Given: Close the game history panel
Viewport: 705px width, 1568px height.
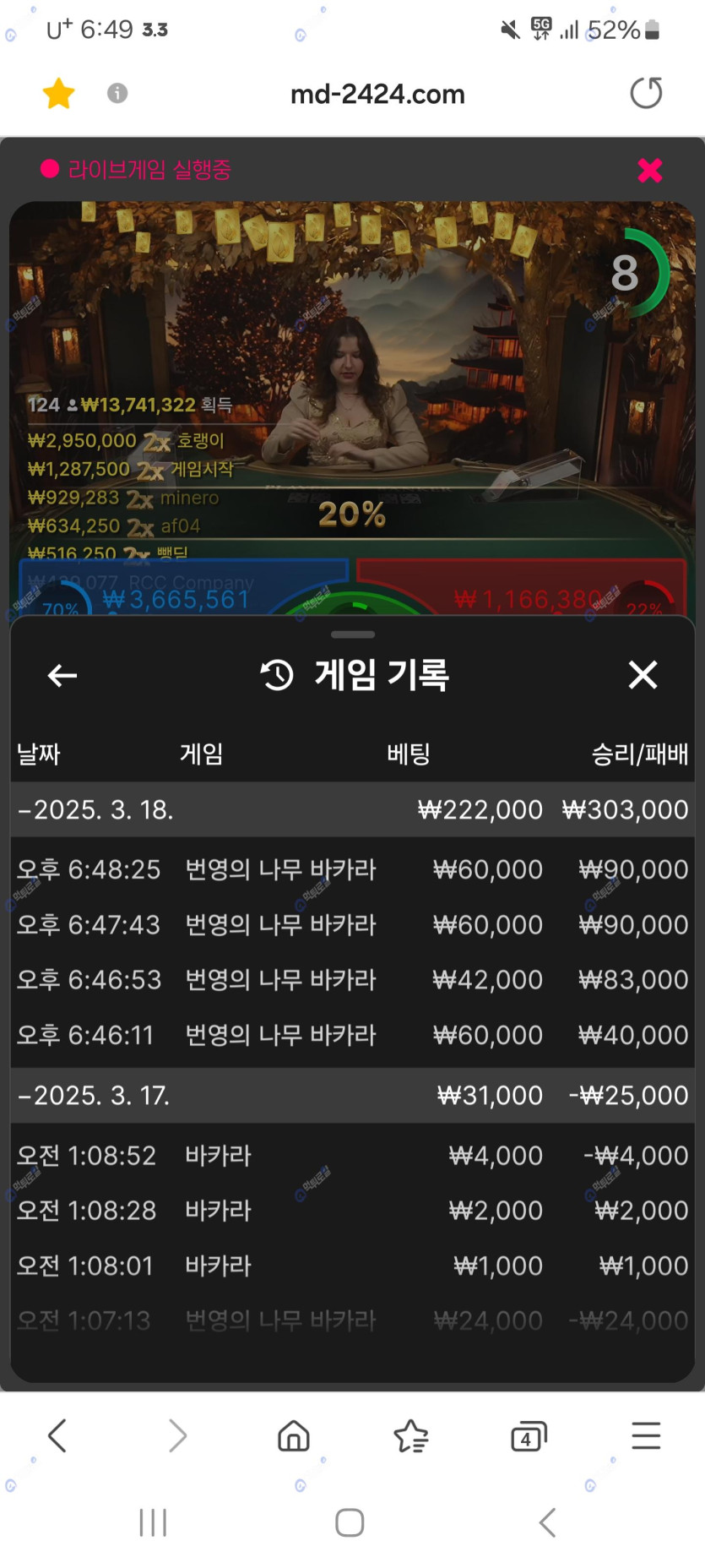Looking at the screenshot, I should click(643, 675).
